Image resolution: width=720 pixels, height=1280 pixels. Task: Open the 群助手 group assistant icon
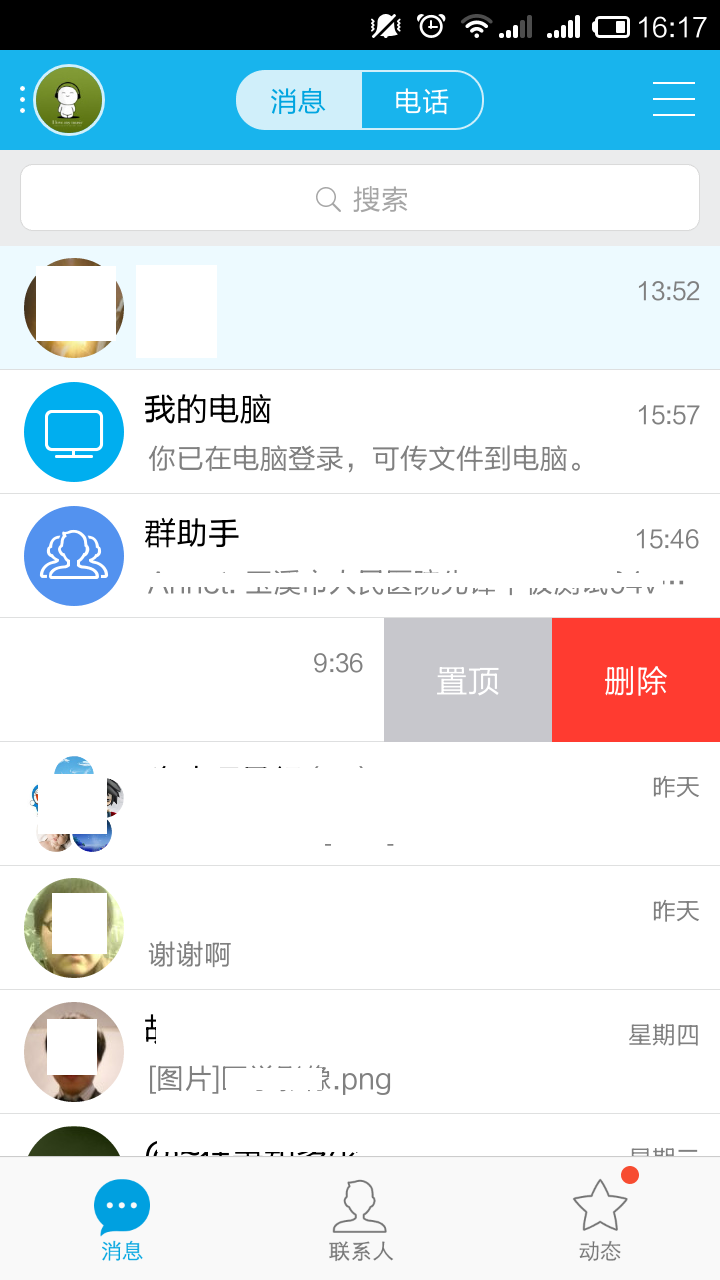(73, 556)
